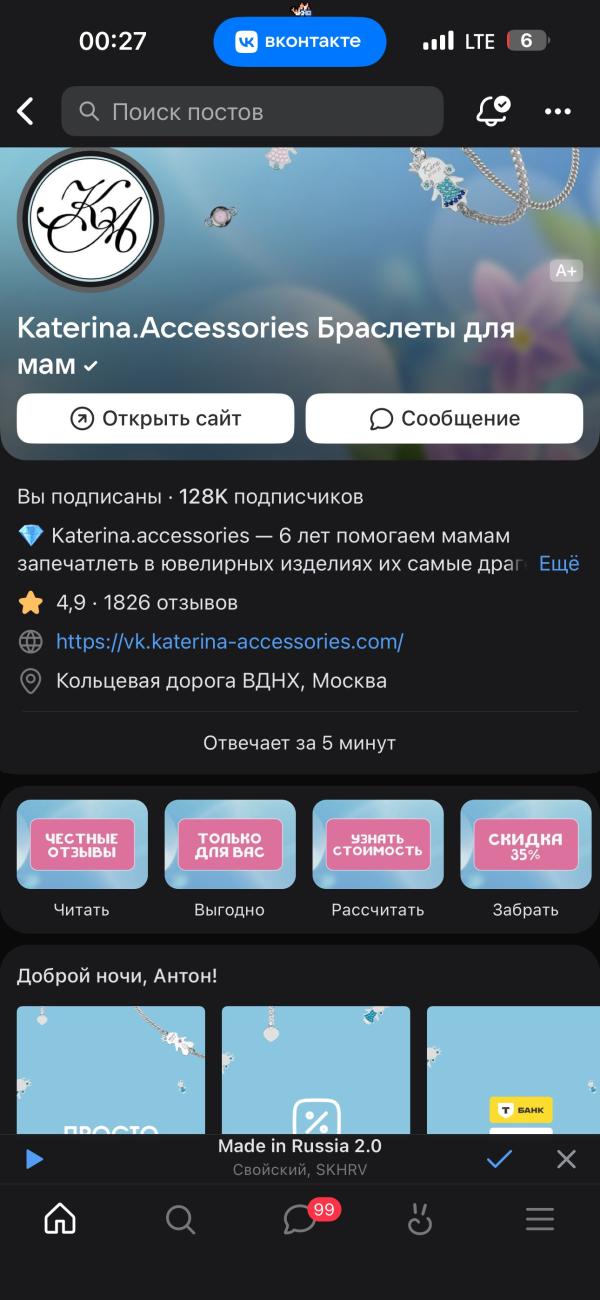The image size is (600, 1300).
Task: Close the mini music player
Action: coord(566,1159)
